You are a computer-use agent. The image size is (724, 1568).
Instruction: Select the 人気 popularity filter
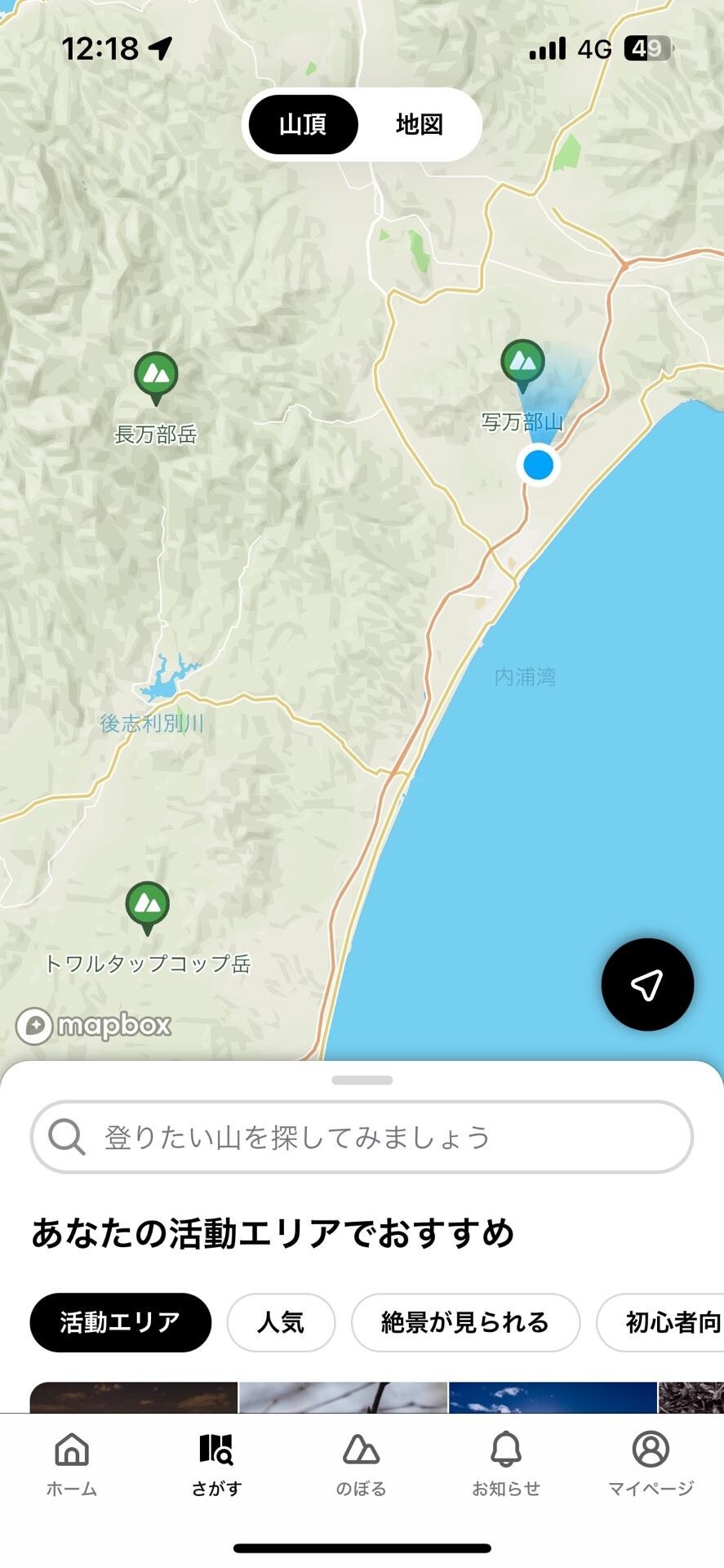(x=281, y=1322)
